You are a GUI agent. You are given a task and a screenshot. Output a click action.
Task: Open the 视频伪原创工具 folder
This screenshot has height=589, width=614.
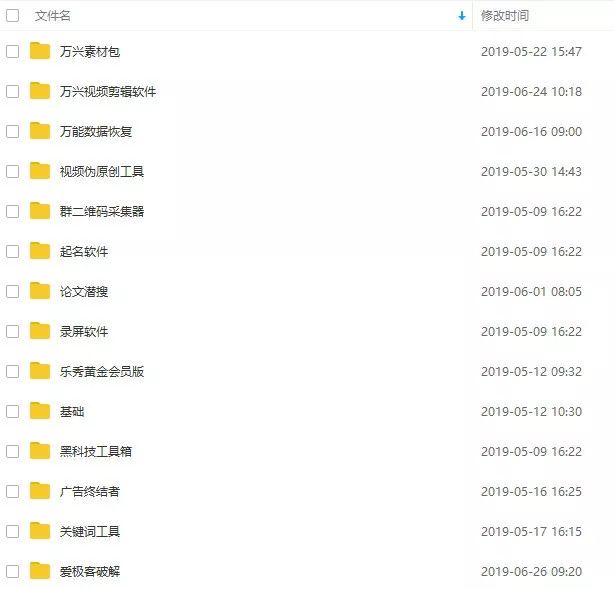pos(101,171)
